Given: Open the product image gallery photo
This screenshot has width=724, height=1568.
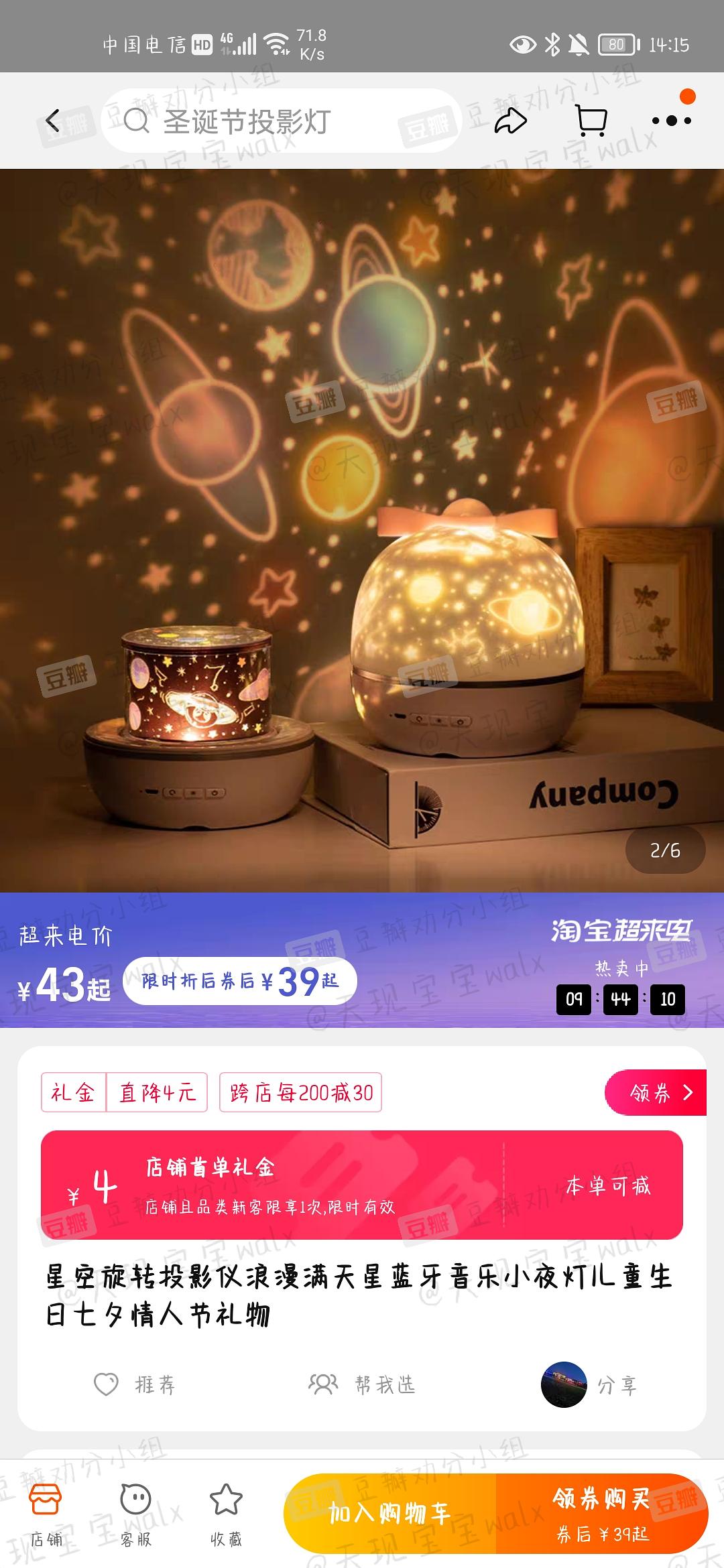Looking at the screenshot, I should point(362,529).
